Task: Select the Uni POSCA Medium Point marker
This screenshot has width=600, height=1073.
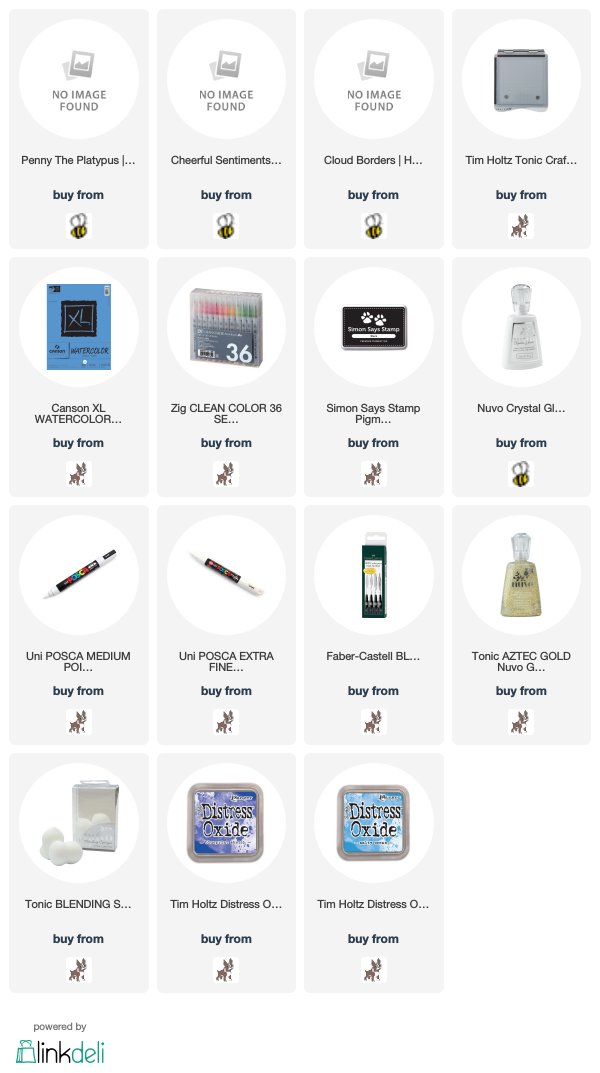Action: (79, 625)
